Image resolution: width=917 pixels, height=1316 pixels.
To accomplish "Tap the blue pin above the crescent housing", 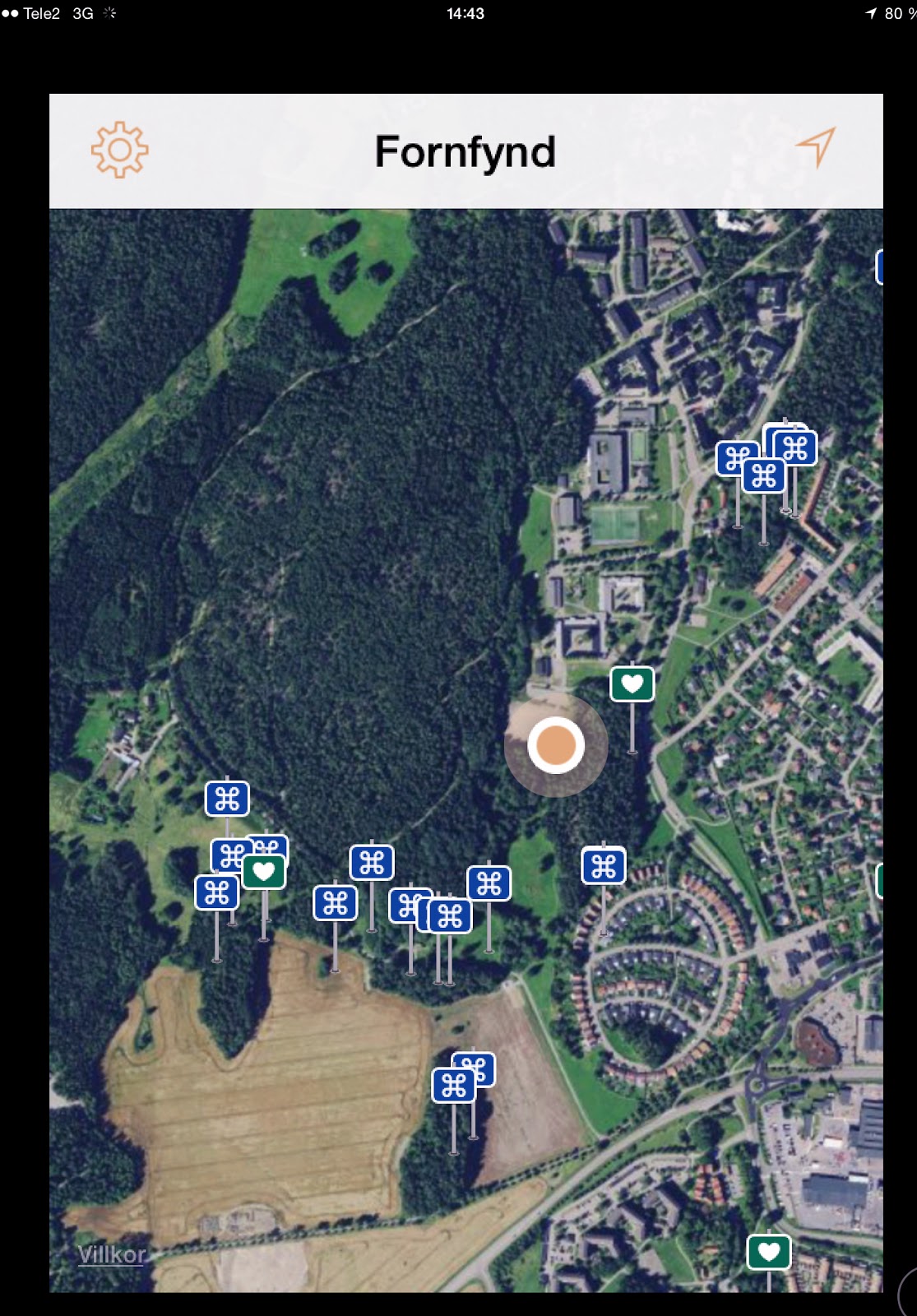I will [x=604, y=866].
